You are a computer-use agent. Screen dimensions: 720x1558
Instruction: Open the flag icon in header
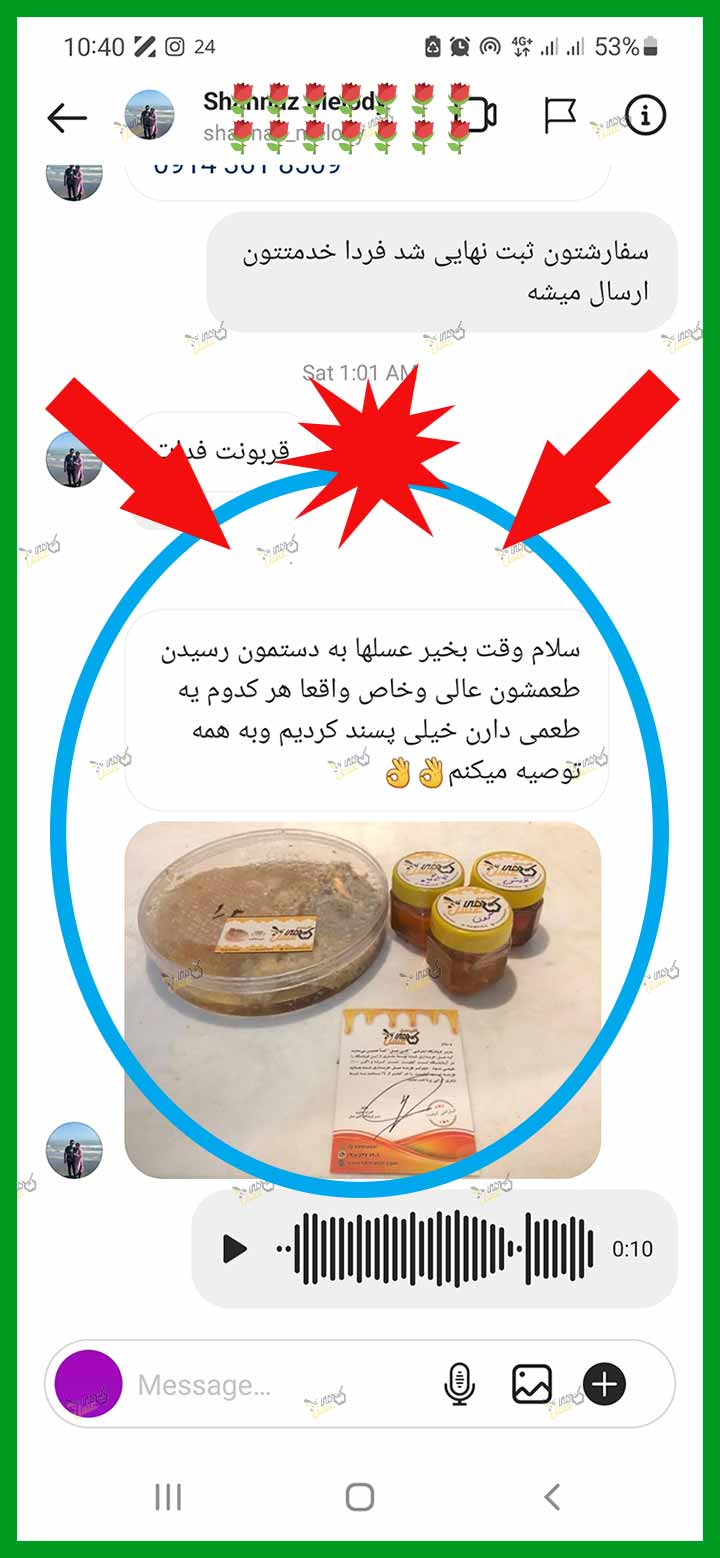(x=560, y=116)
